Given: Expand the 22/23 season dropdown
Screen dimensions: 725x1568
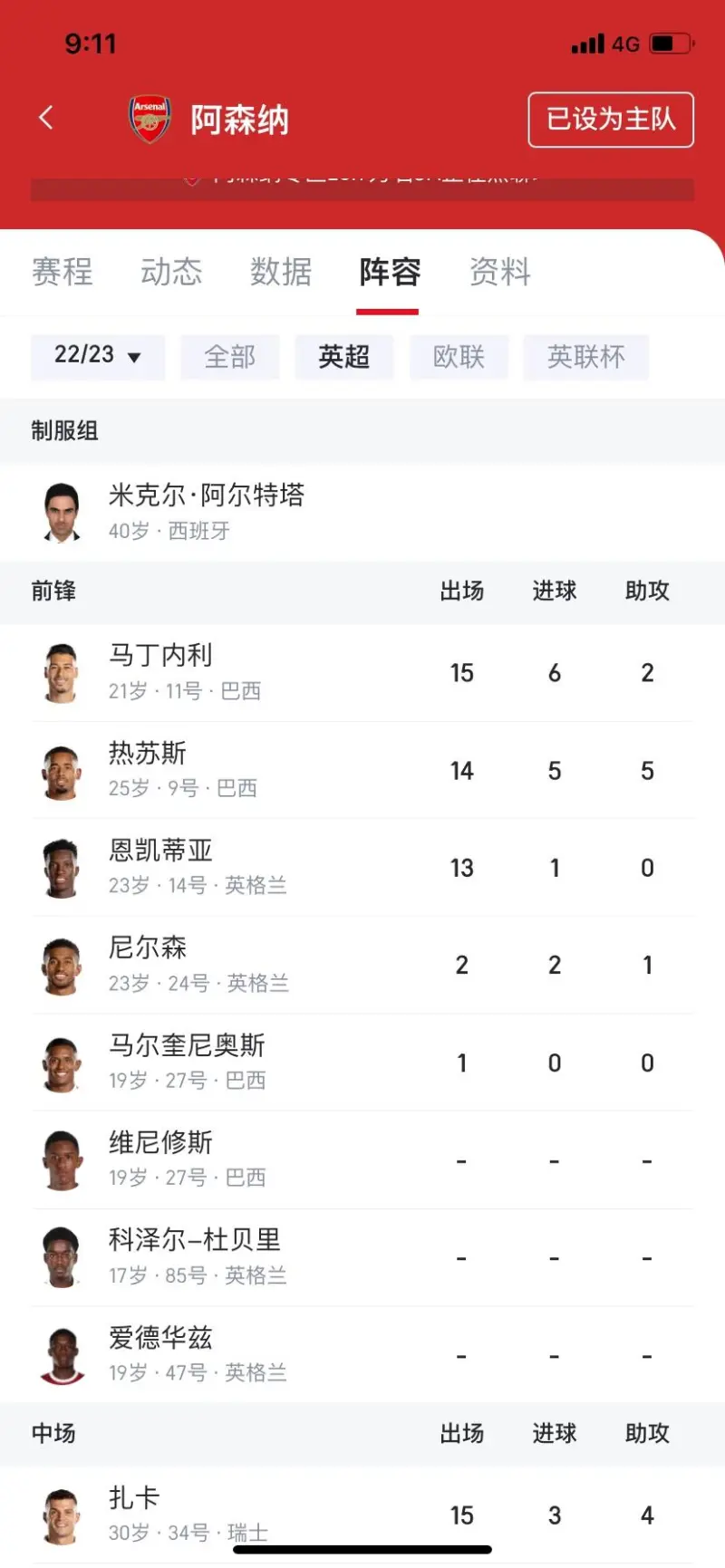Looking at the screenshot, I should (x=98, y=356).
